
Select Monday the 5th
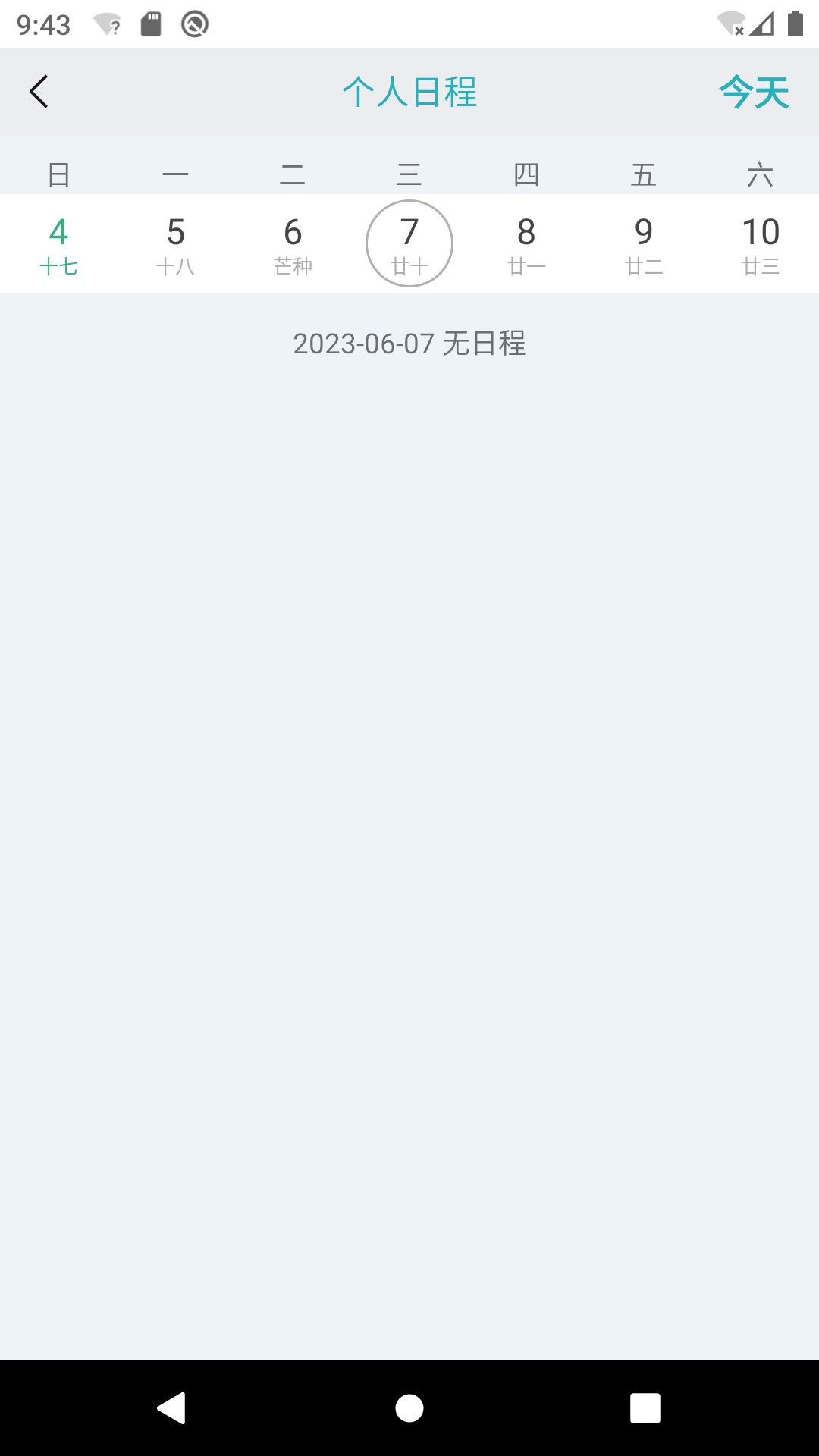point(175,244)
